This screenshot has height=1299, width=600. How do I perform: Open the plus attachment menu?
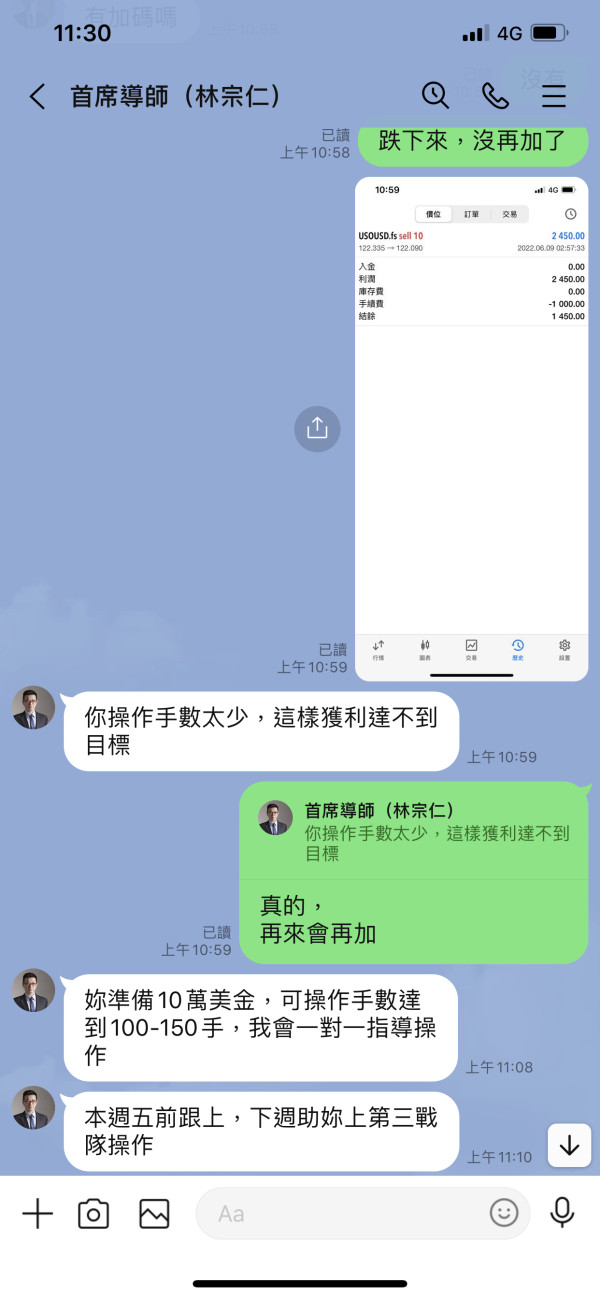point(37,1214)
